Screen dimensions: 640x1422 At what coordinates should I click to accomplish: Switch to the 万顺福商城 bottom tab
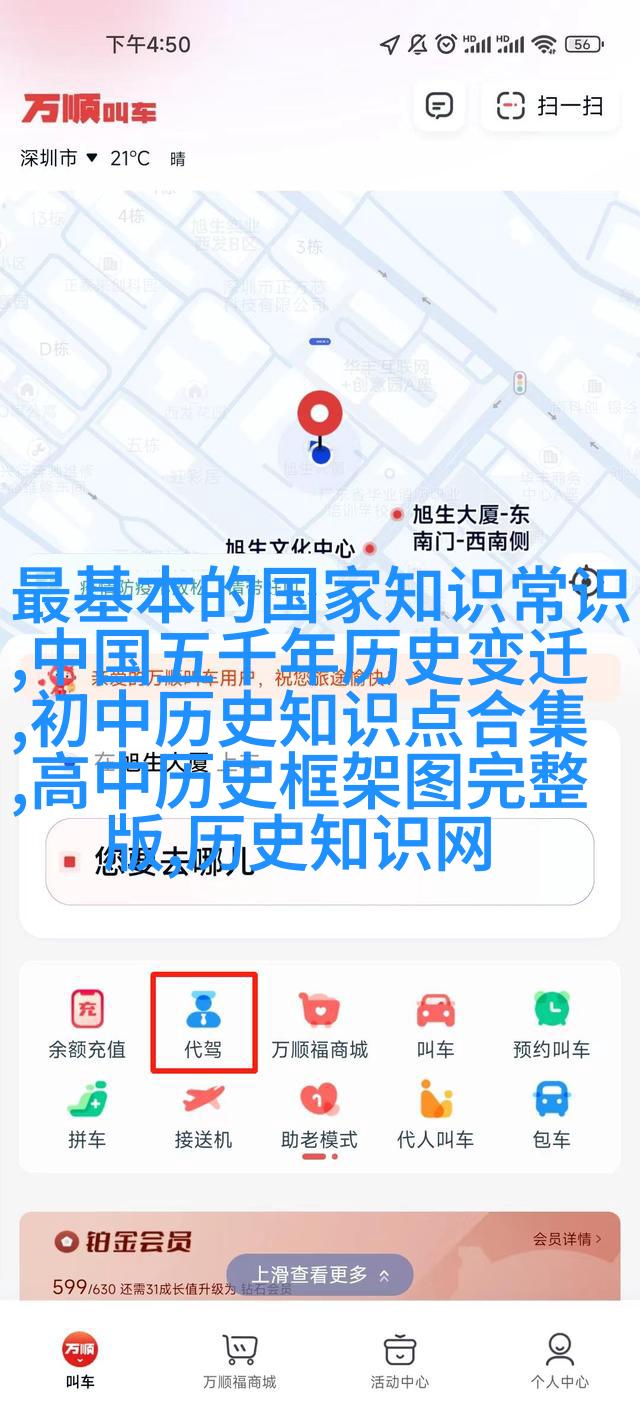240,1361
